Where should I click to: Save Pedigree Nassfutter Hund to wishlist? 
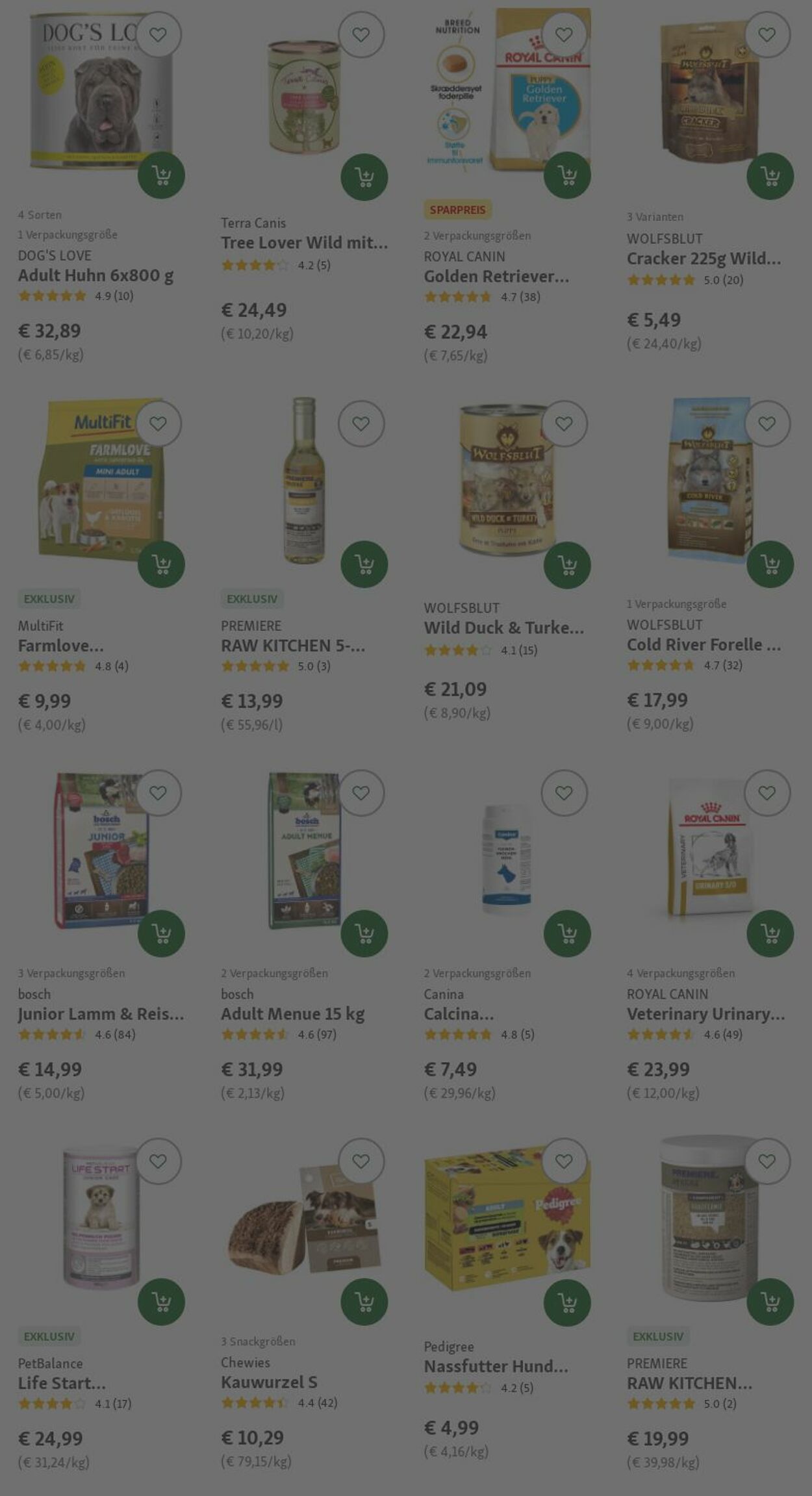[x=564, y=1161]
